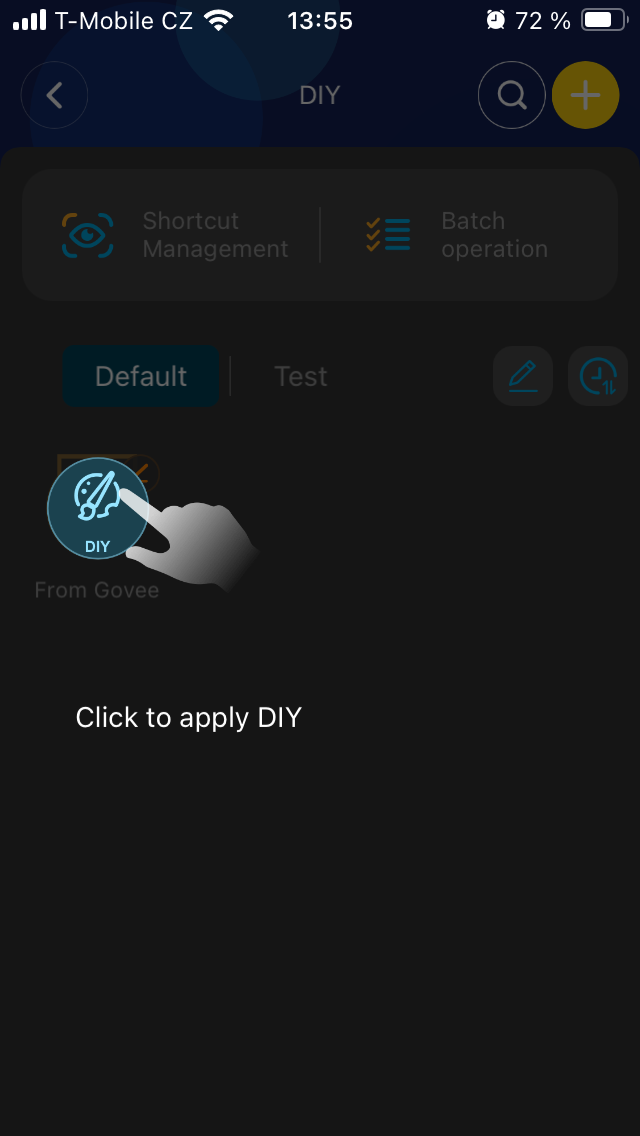
Task: Open the search magnifier
Action: tap(512, 96)
